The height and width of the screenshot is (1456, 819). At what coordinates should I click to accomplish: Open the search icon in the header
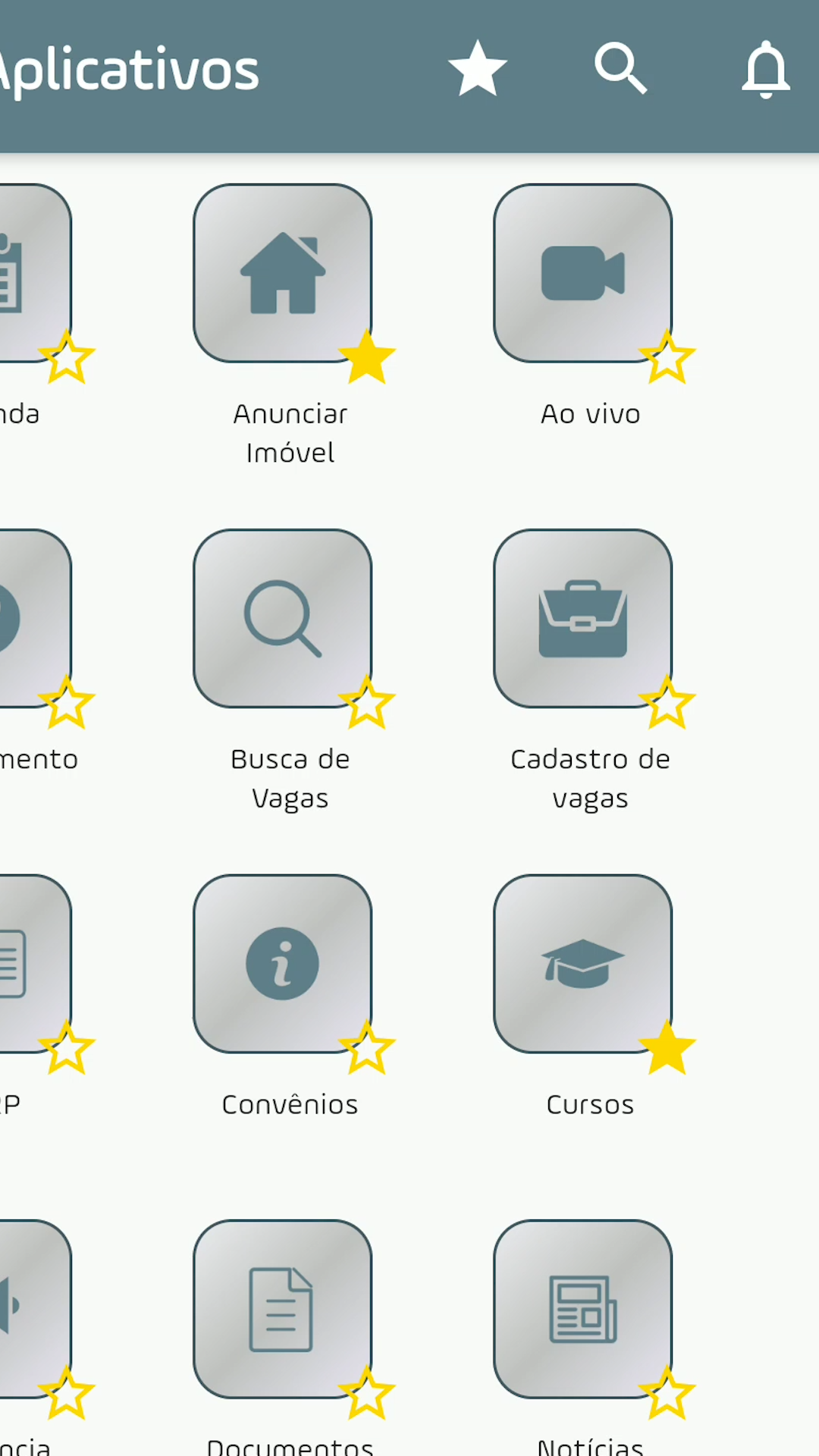(620, 69)
